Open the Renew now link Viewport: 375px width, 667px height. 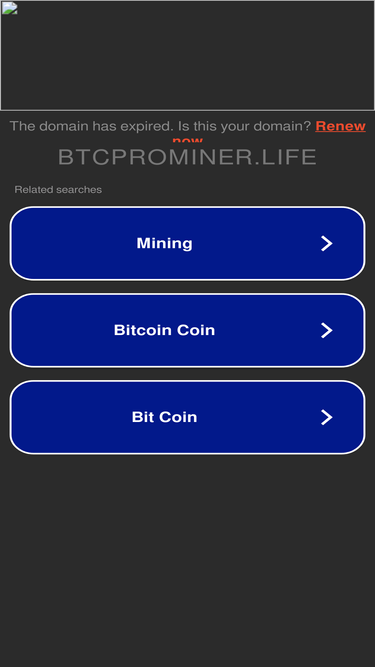(340, 126)
